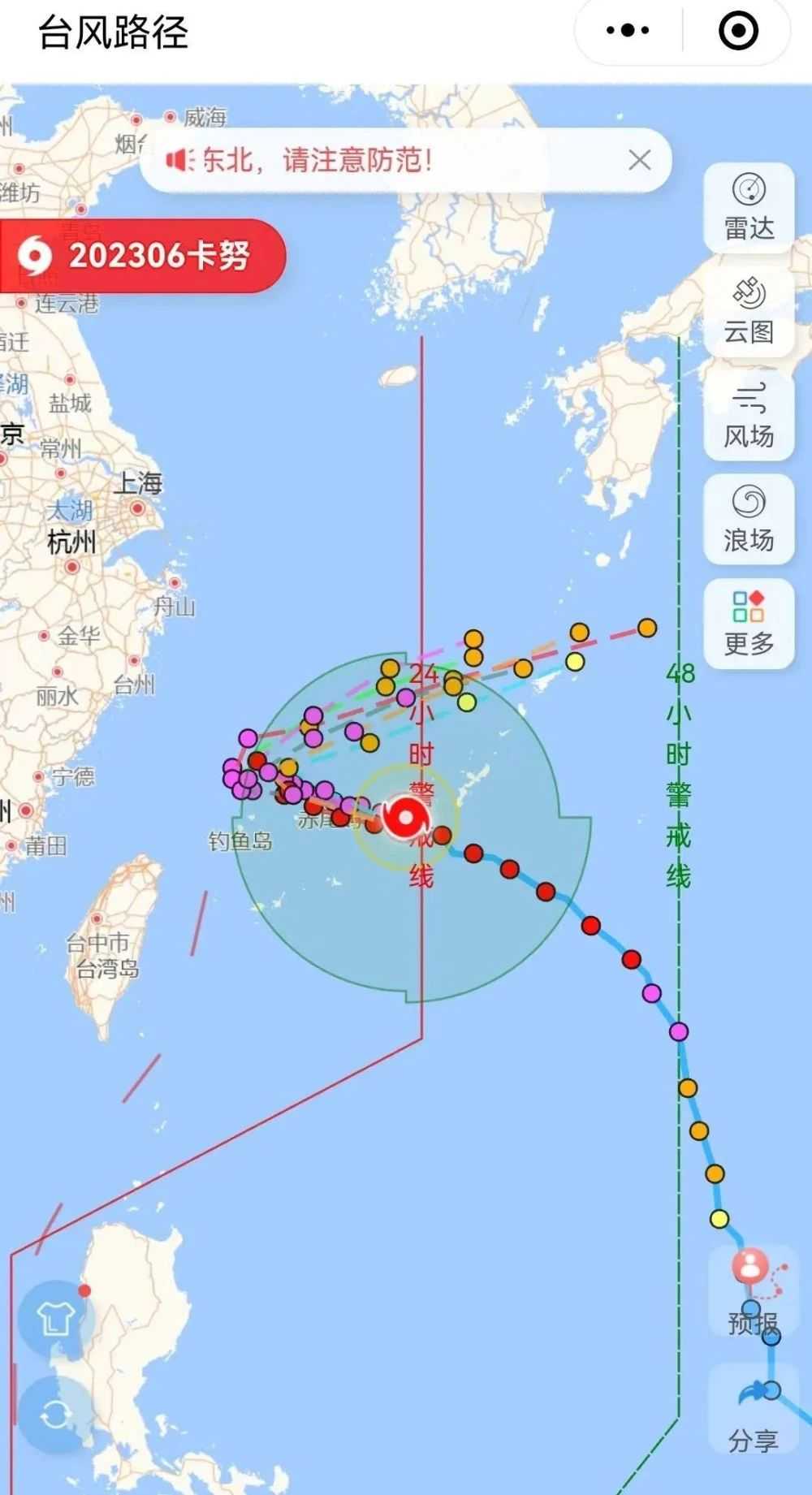Dismiss the typhoon warning banner

[640, 160]
